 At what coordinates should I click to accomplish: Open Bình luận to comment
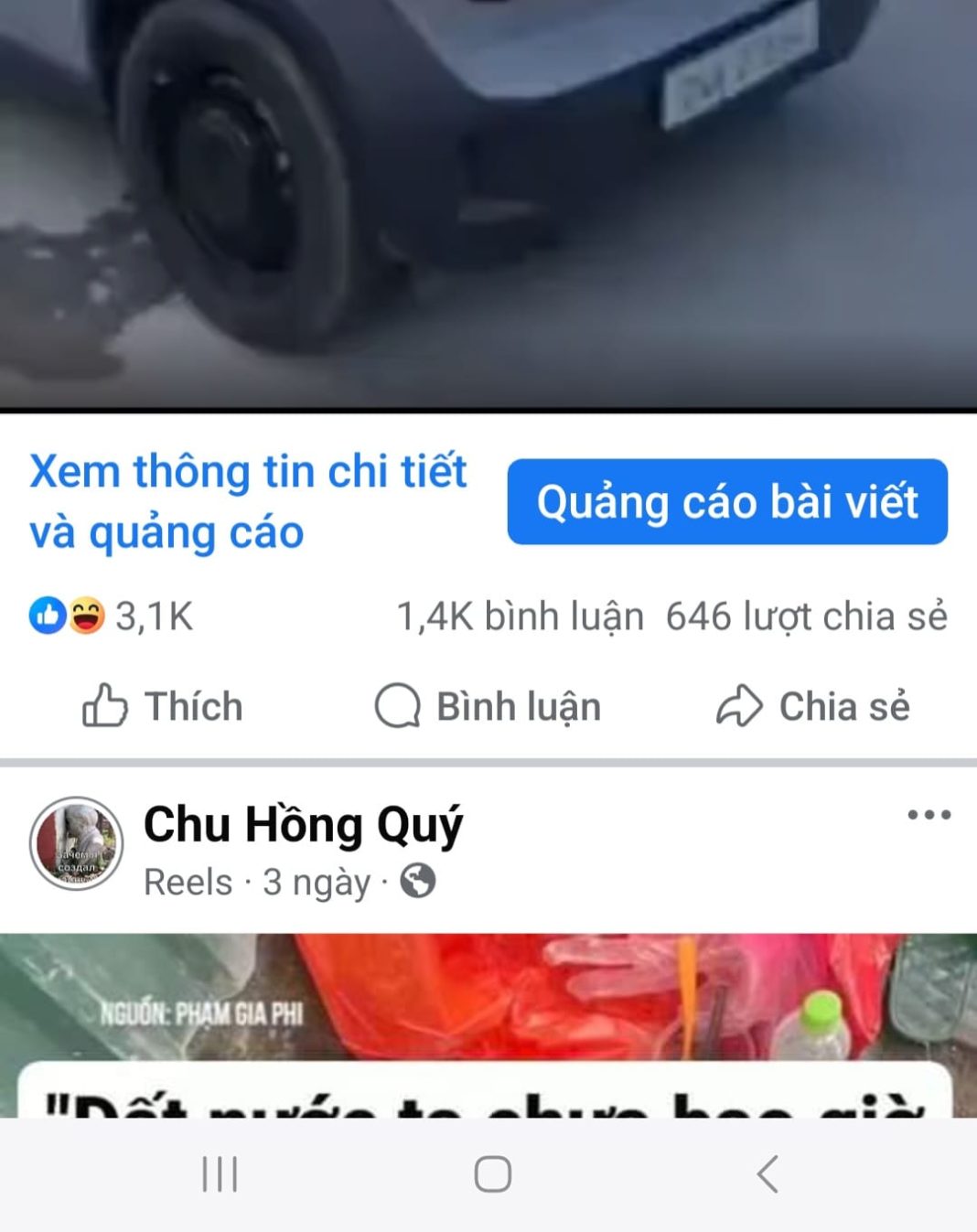(488, 706)
